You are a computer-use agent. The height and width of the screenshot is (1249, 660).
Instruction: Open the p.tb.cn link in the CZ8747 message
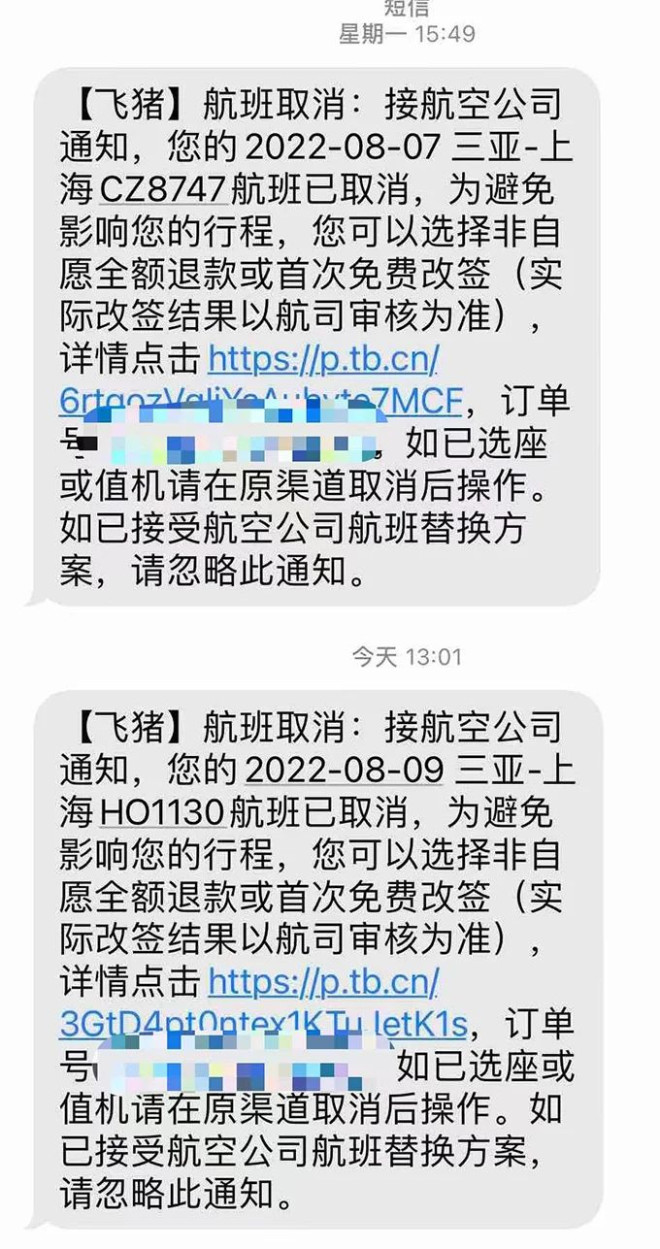[x=322, y=360]
